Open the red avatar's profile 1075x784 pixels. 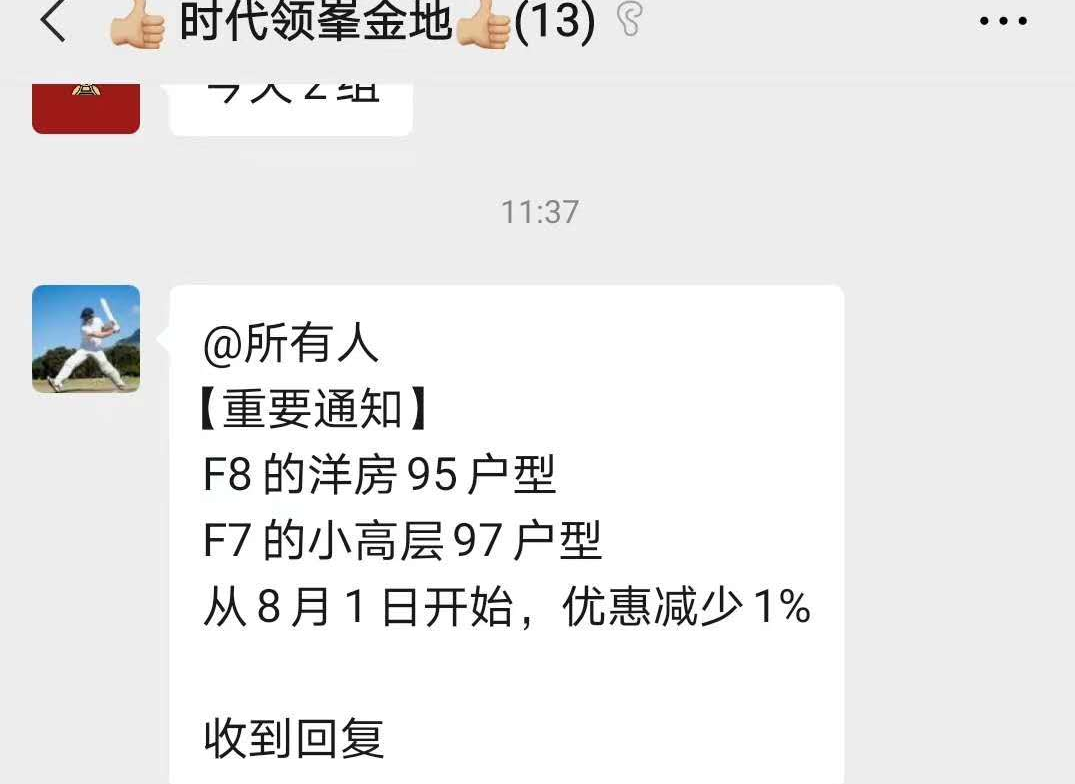coord(86,107)
